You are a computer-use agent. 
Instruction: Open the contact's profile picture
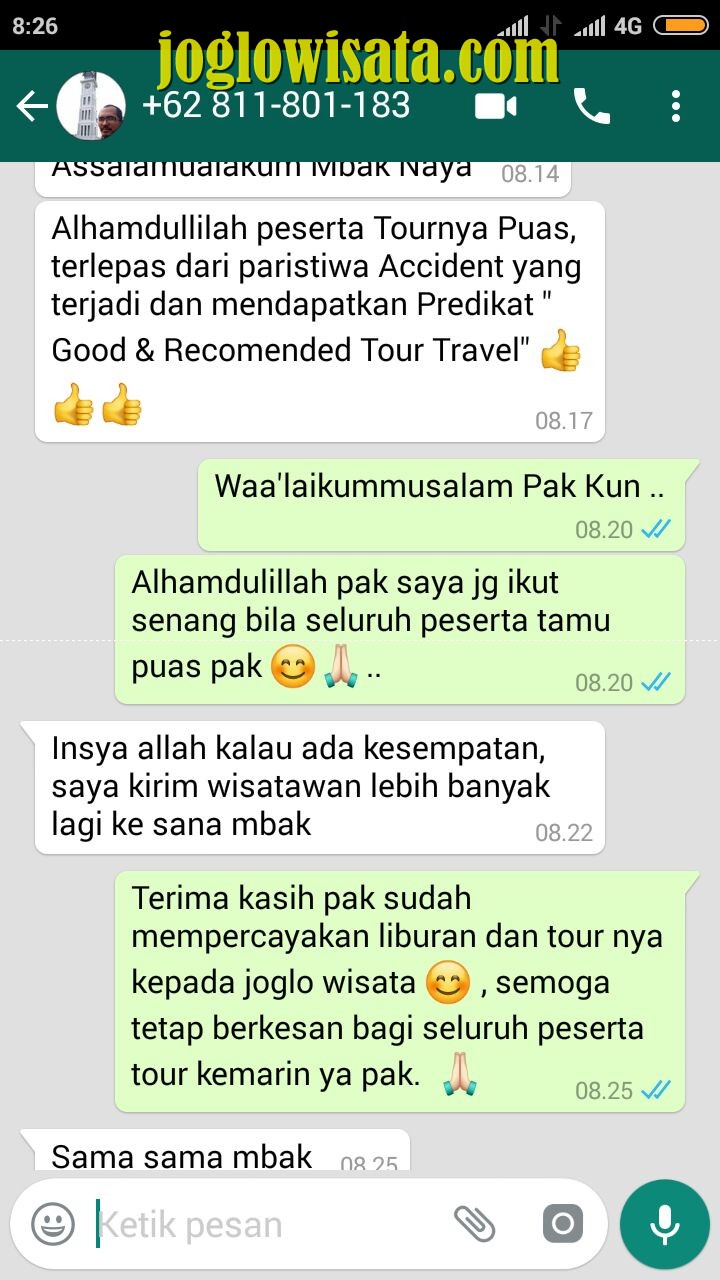pyautogui.click(x=91, y=106)
